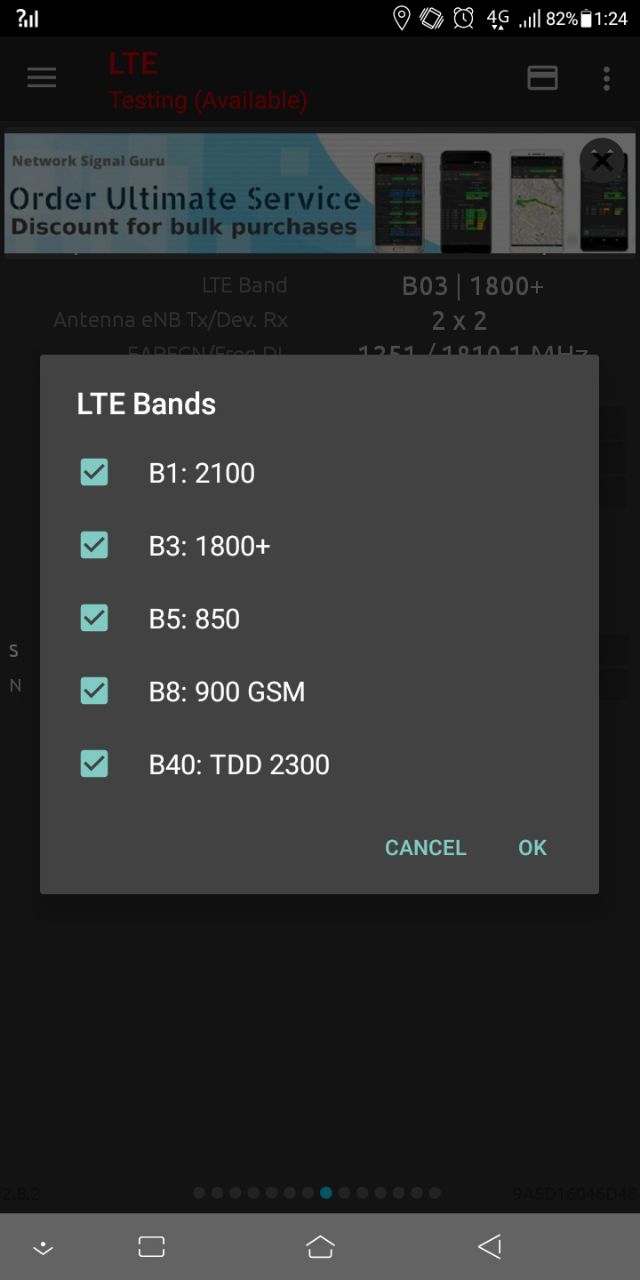Go to the home screen
Image resolution: width=640 pixels, height=1280 pixels.
tap(320, 1246)
